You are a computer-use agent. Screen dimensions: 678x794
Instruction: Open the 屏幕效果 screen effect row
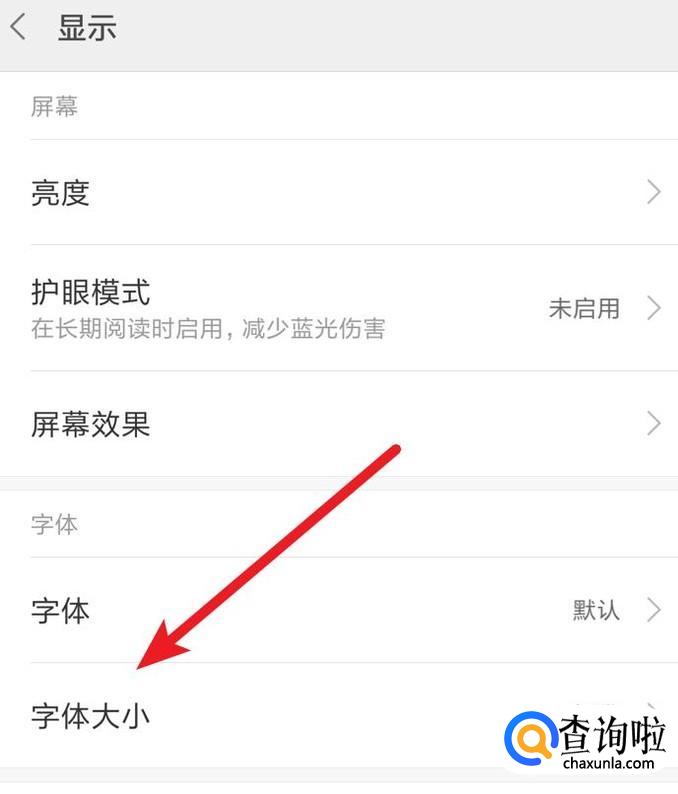point(339,424)
